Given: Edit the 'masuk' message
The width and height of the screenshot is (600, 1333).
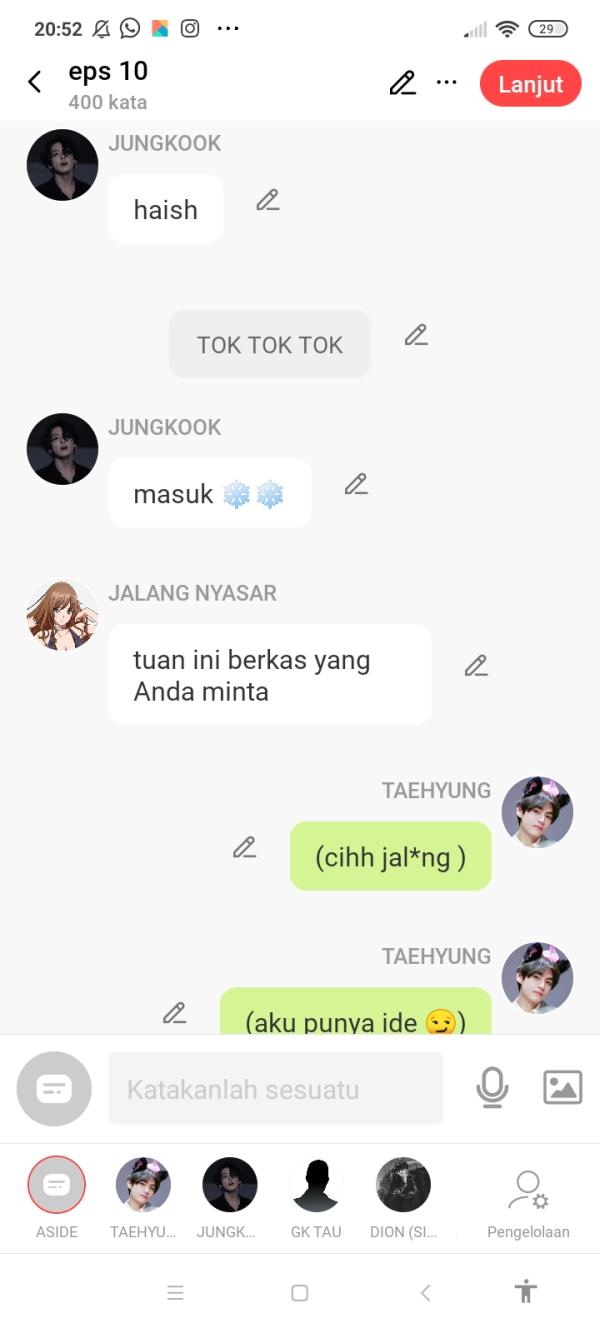Looking at the screenshot, I should click(356, 485).
